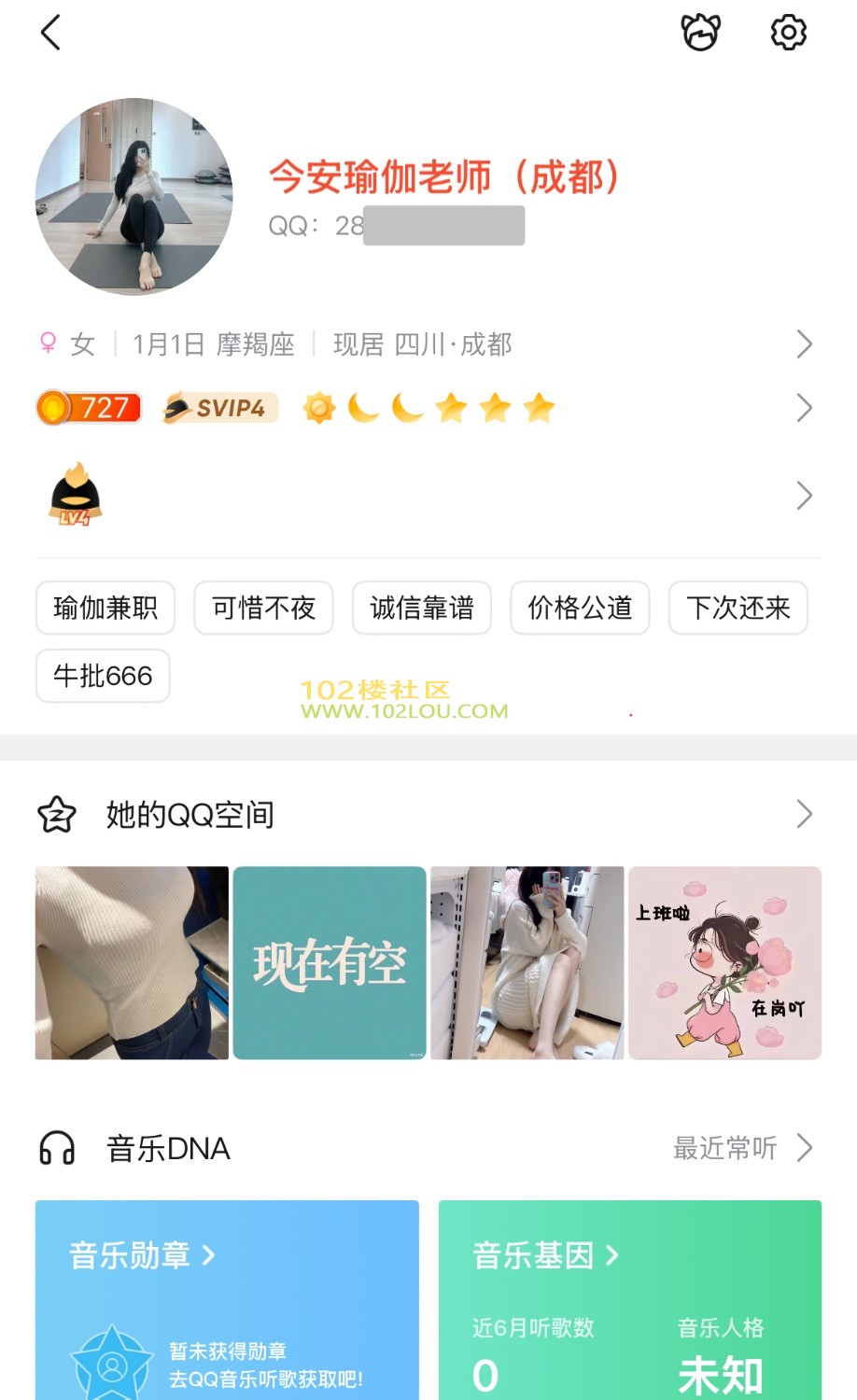Tap the 牛批666 tag
This screenshot has width=857, height=1400.
coord(103,676)
